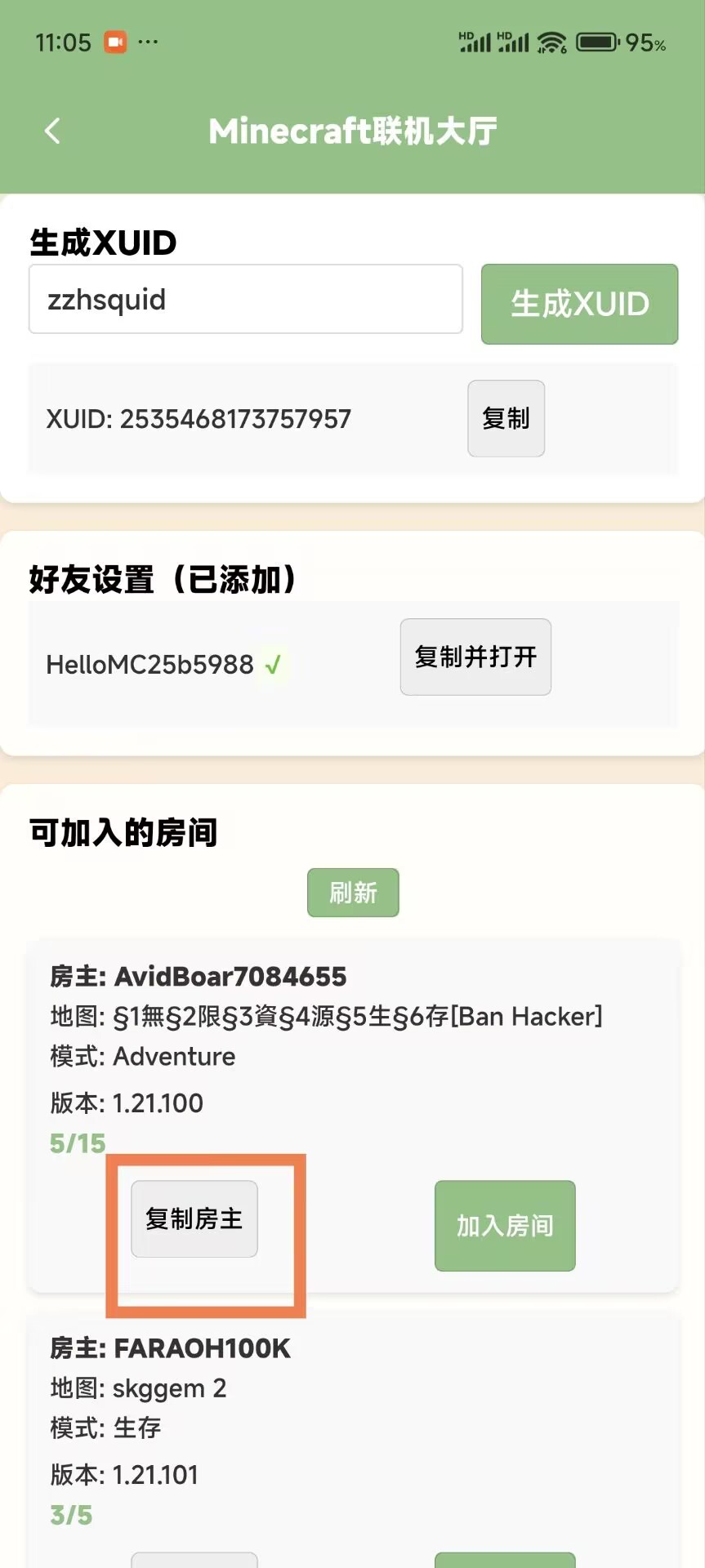Copy the XUID with 复制

(x=506, y=418)
